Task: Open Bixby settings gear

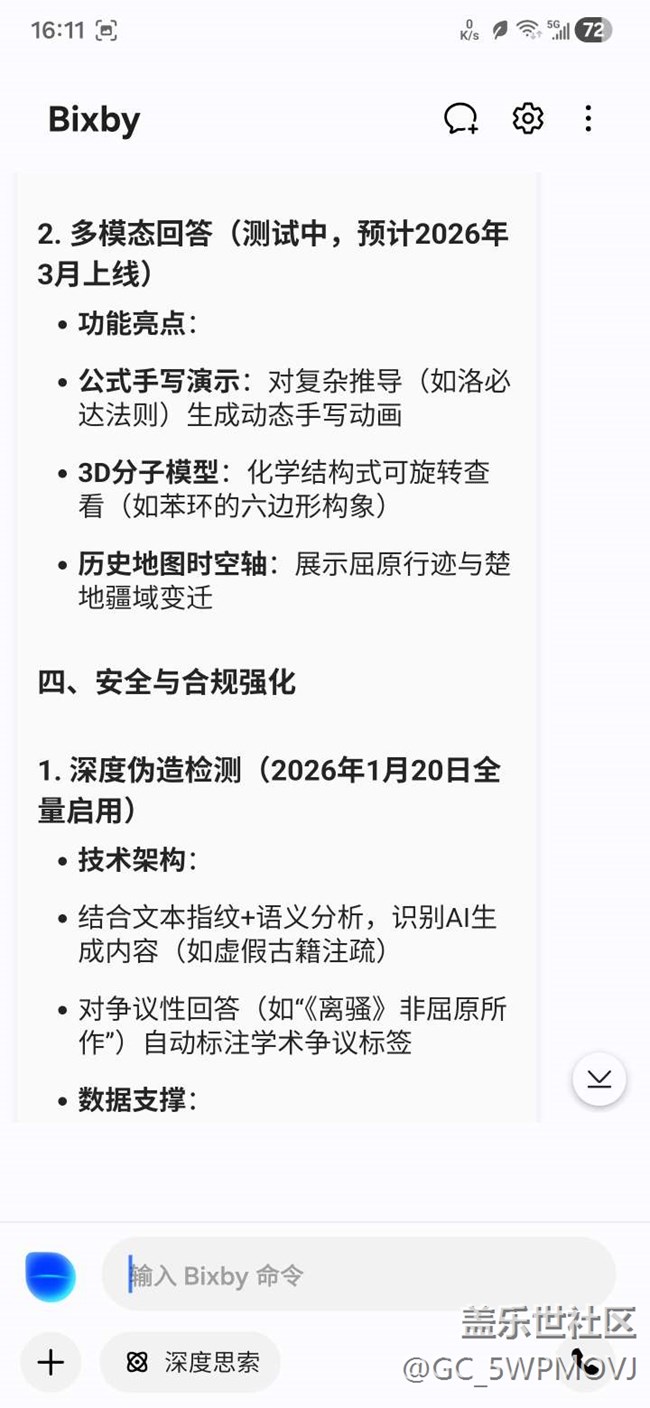Action: [x=527, y=119]
